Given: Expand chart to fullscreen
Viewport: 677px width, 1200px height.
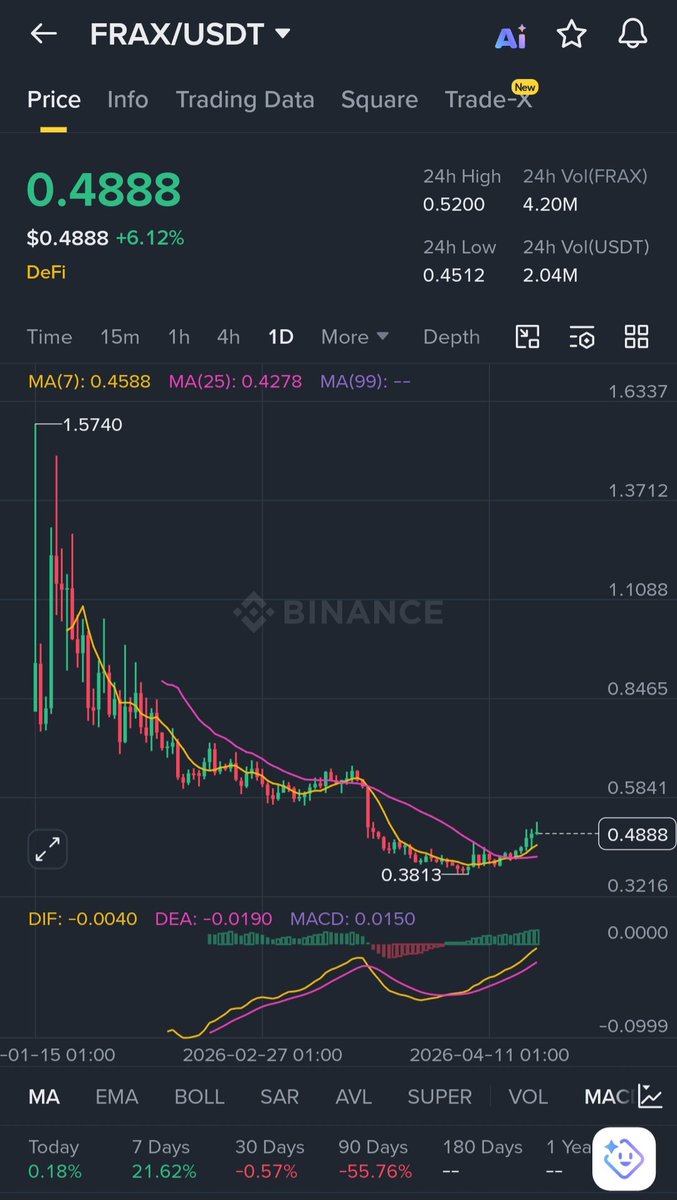Looking at the screenshot, I should tap(47, 850).
